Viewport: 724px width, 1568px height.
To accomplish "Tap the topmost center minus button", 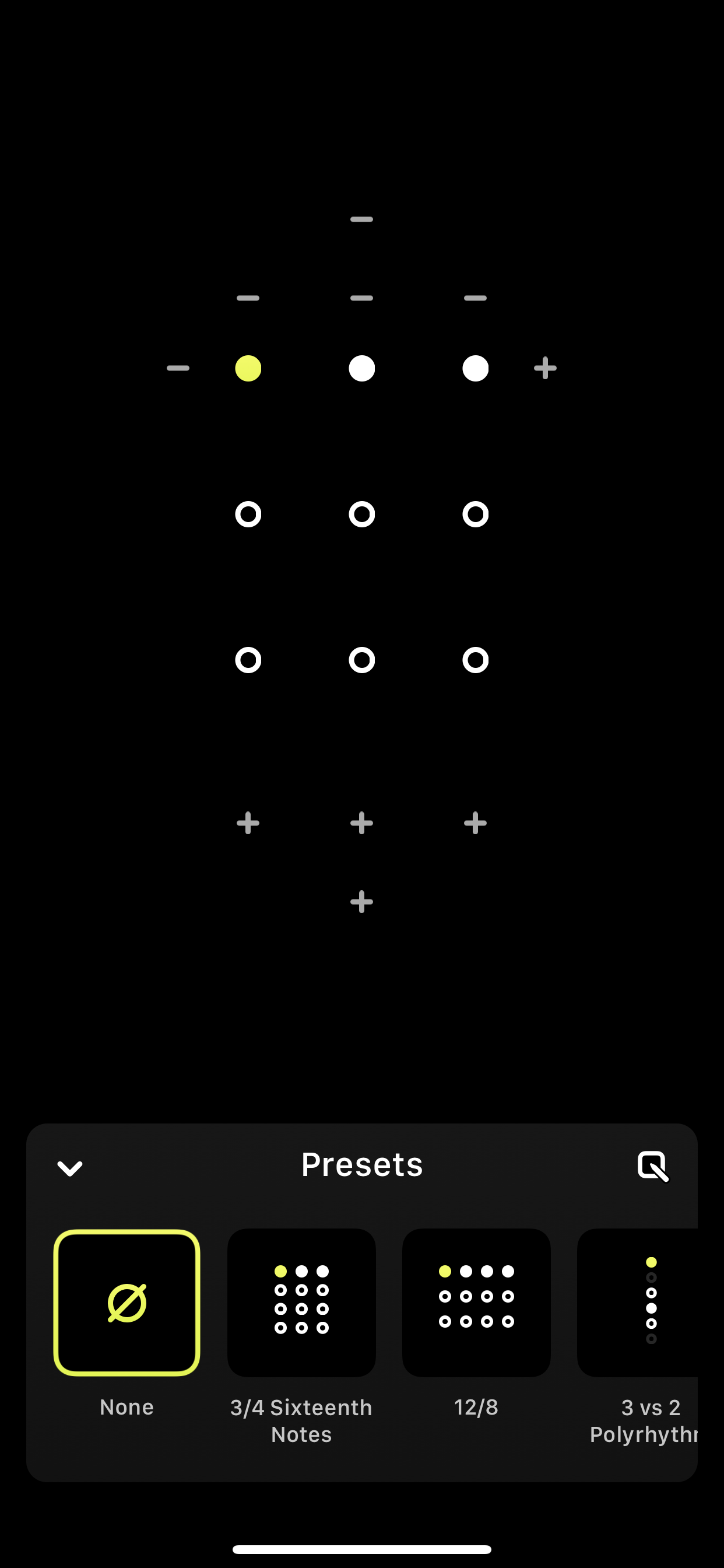I will point(362,219).
